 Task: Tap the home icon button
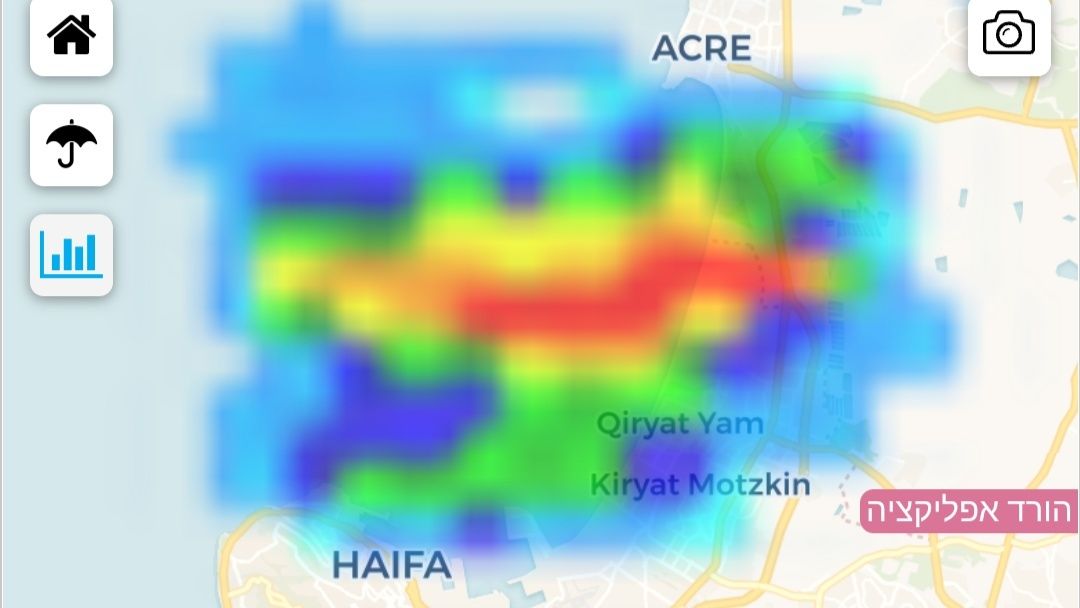tap(71, 35)
